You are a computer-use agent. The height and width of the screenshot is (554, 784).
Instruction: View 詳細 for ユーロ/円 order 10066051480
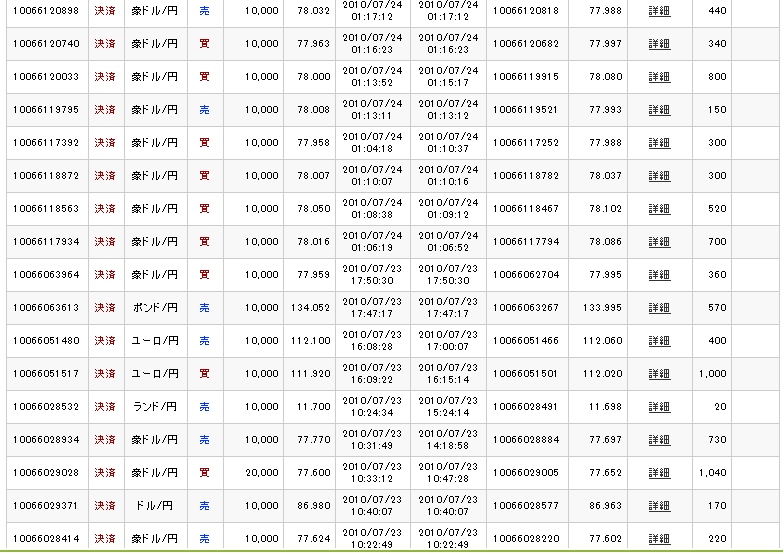(x=659, y=341)
